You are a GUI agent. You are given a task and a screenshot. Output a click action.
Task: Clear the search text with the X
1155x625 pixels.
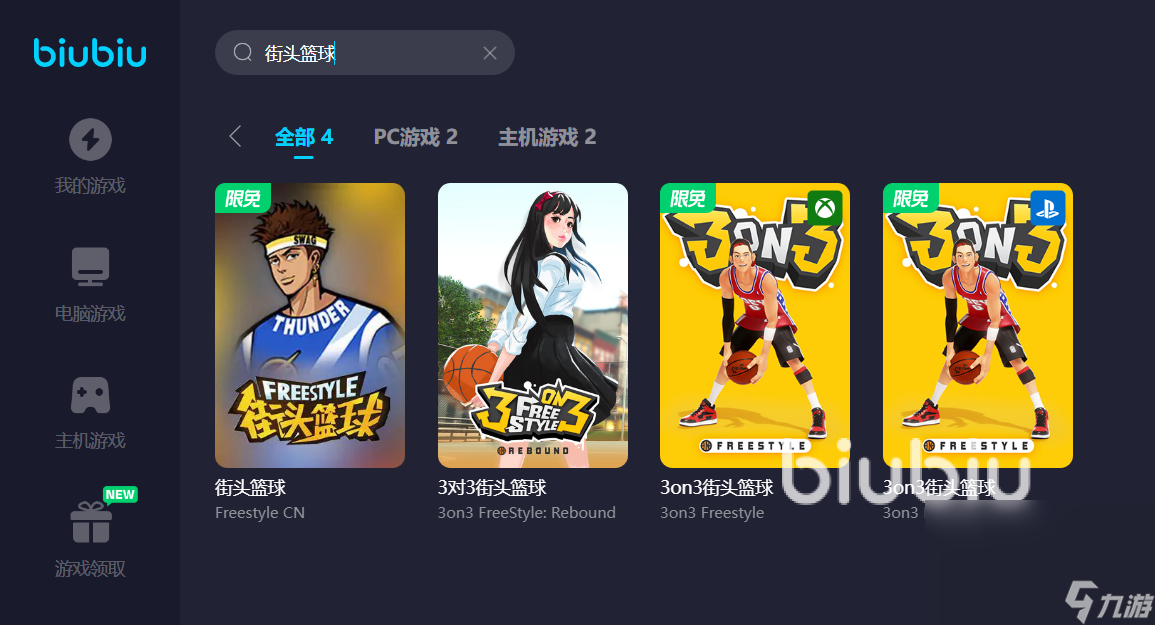490,53
